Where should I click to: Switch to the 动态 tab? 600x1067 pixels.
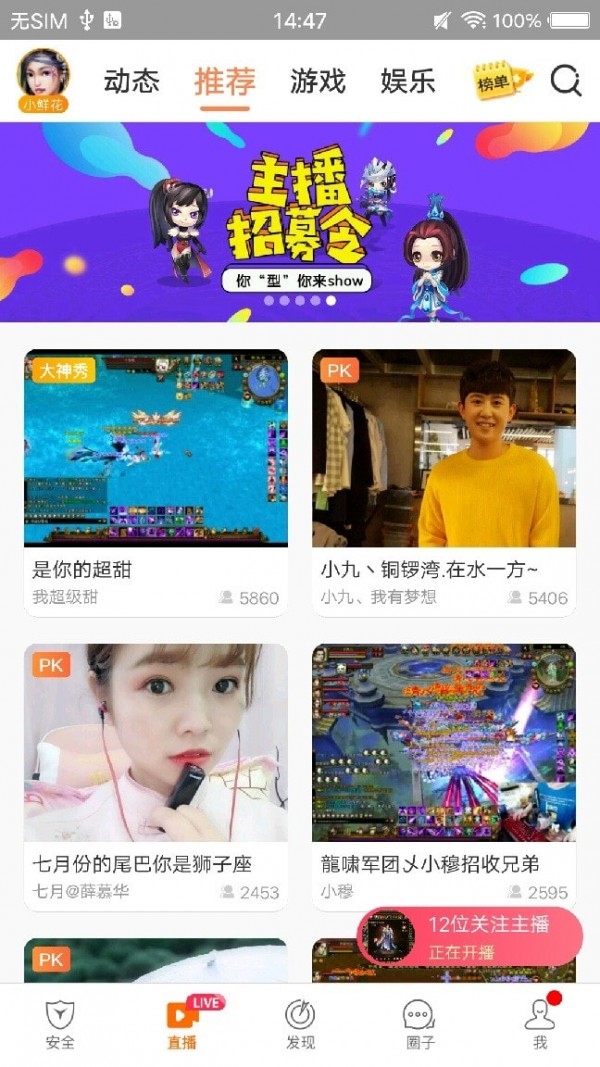[x=132, y=81]
